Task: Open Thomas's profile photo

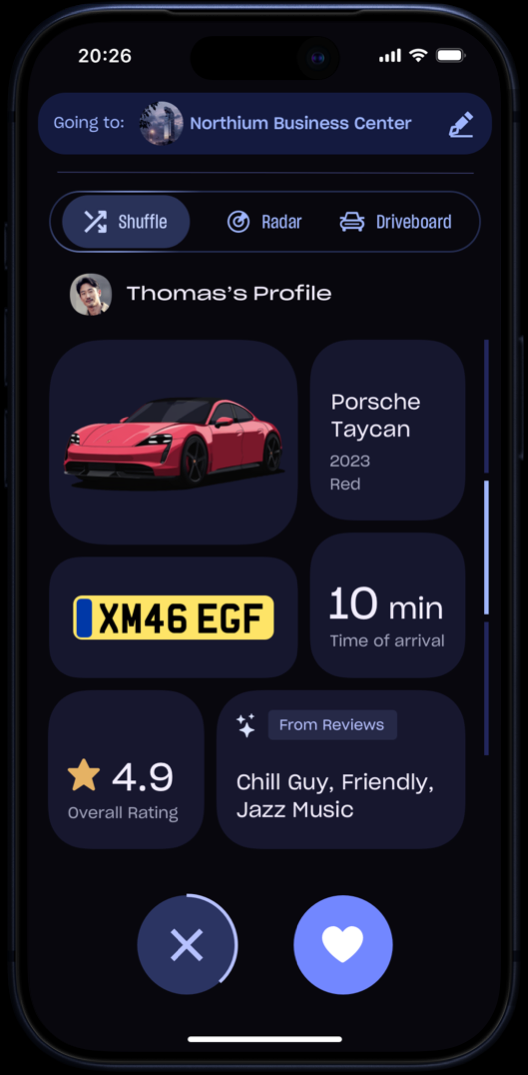Action: [91, 294]
